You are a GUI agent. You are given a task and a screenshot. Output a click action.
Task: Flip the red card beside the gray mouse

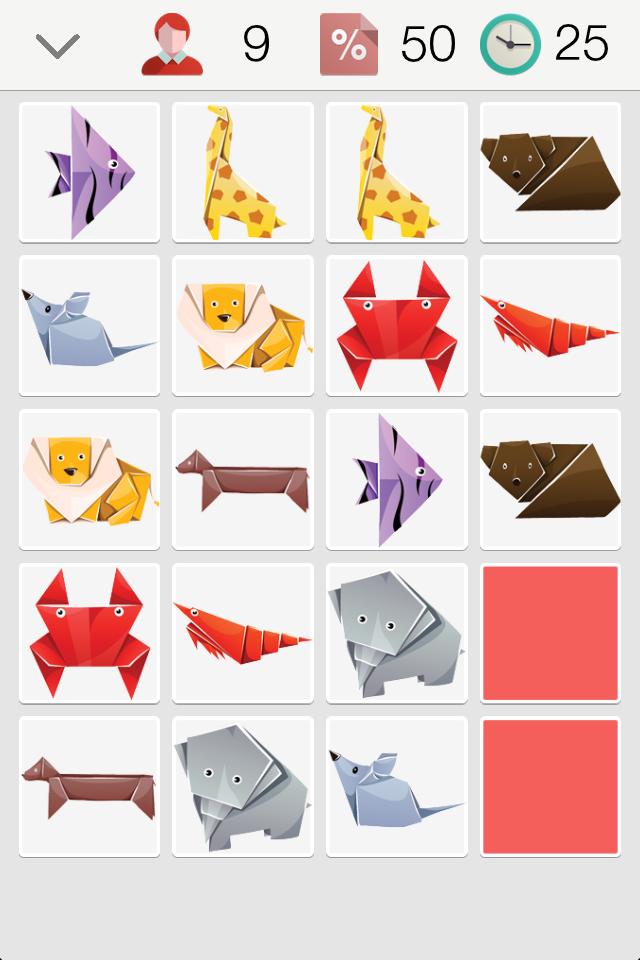550,786
